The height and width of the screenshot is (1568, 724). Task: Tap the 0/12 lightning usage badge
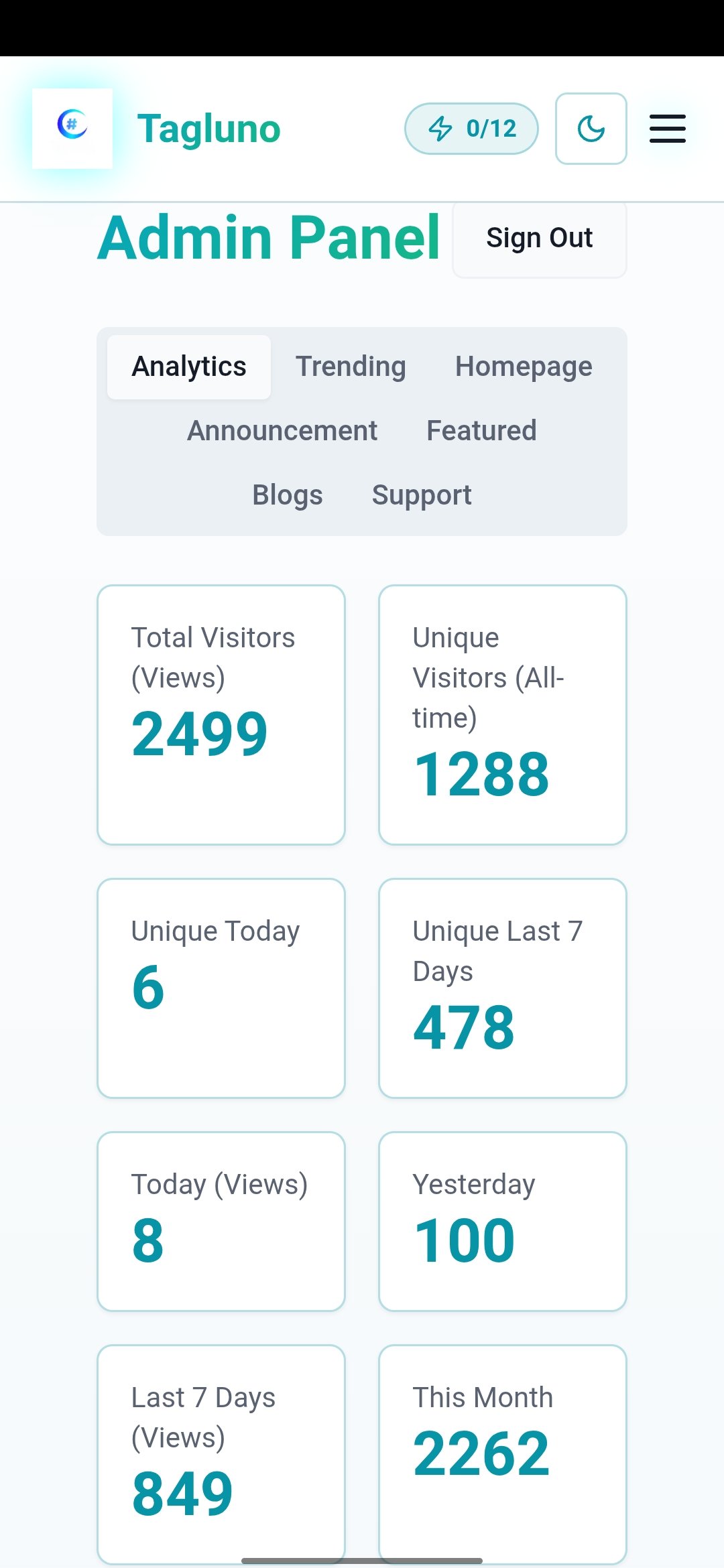[x=471, y=129]
